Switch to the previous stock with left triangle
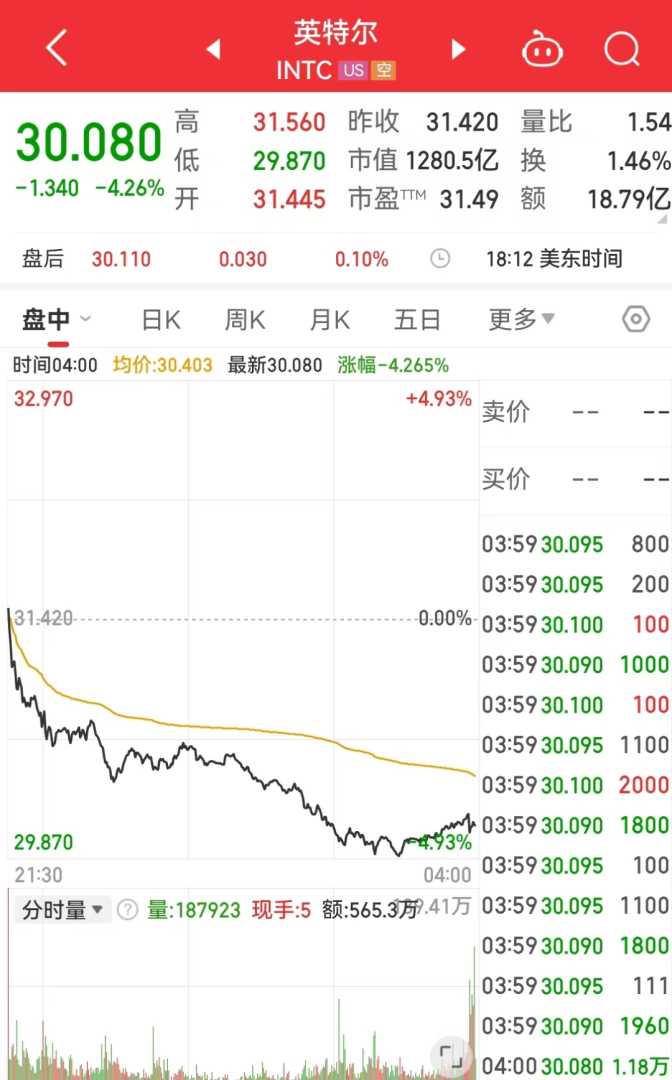672x1080 pixels. coord(213,49)
